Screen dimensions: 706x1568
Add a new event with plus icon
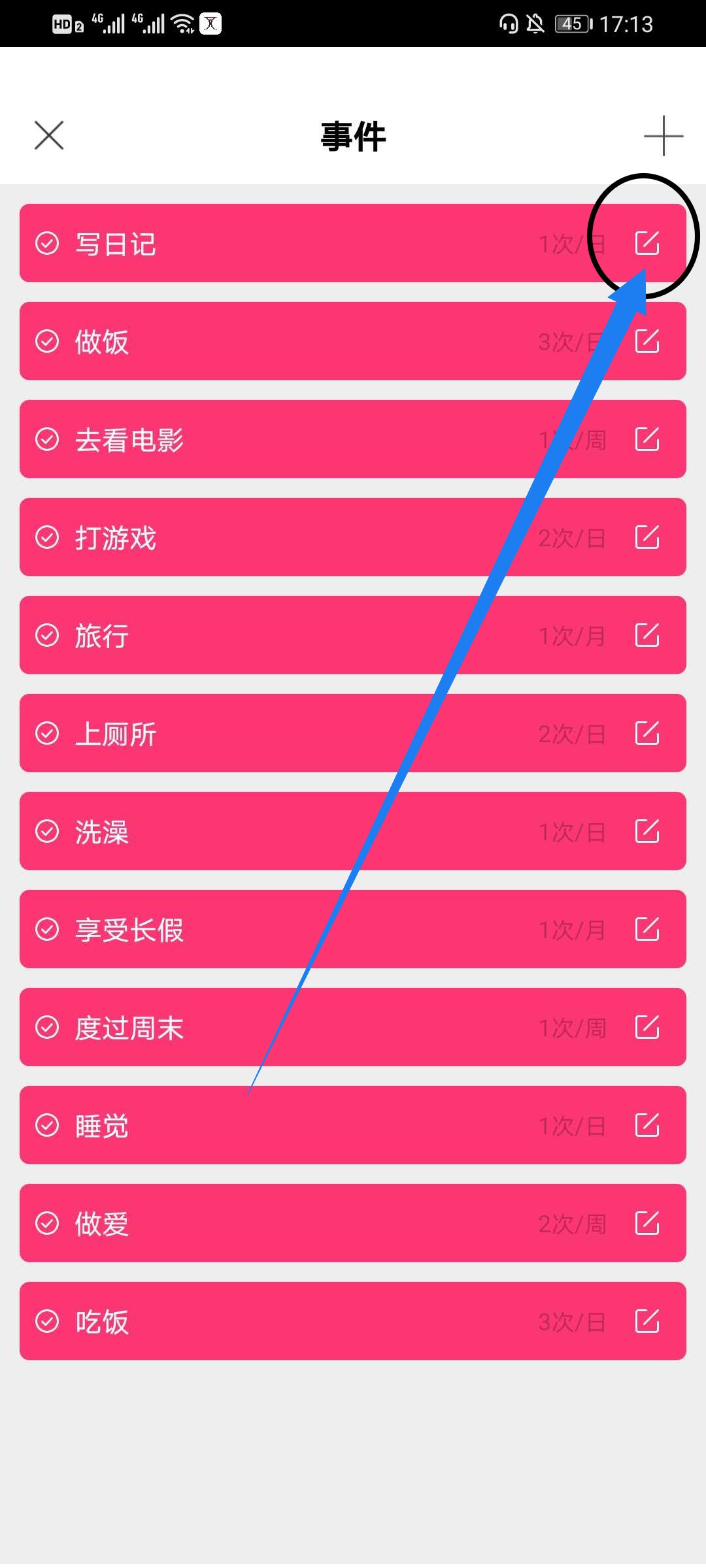(663, 136)
